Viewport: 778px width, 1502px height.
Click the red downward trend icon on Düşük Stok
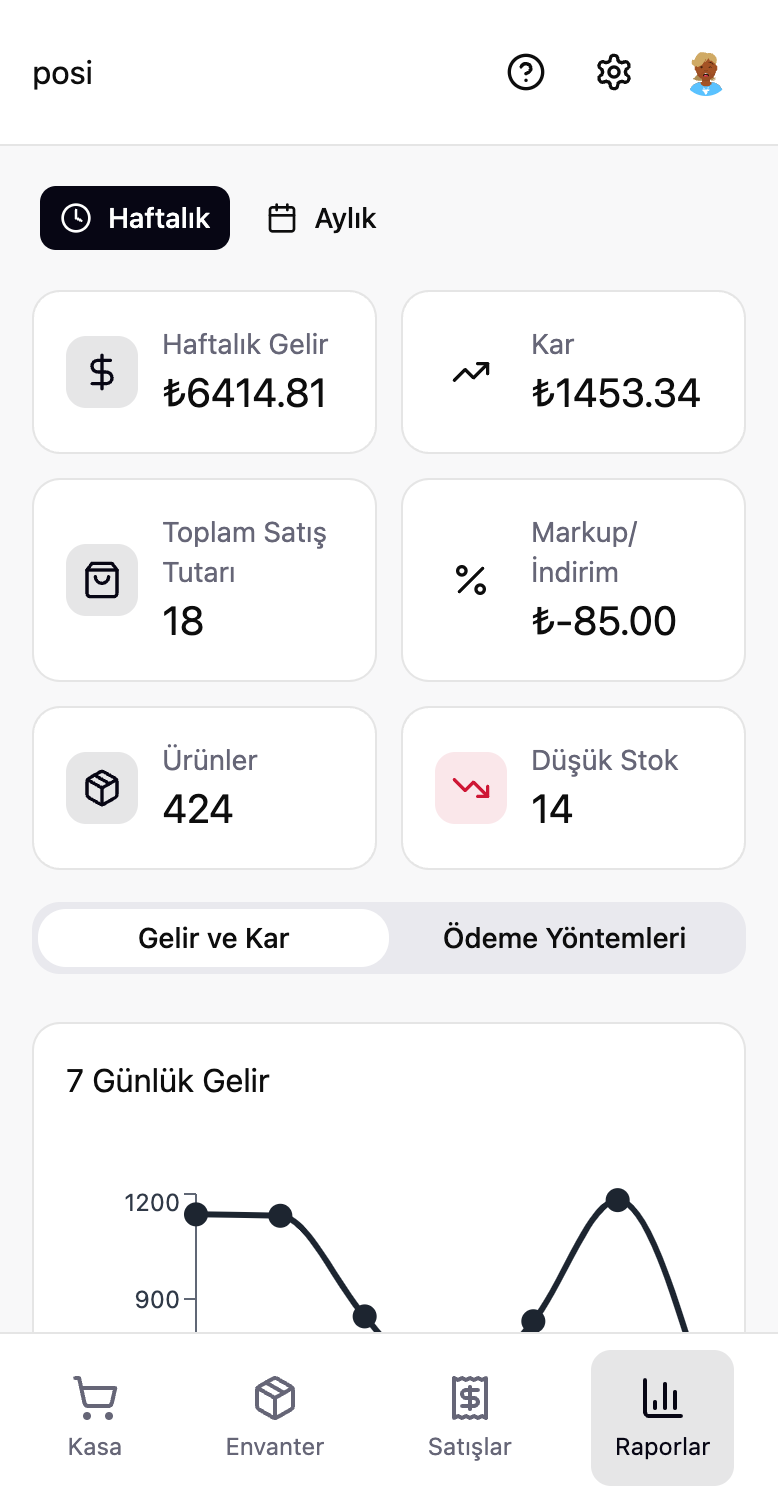[x=470, y=787]
